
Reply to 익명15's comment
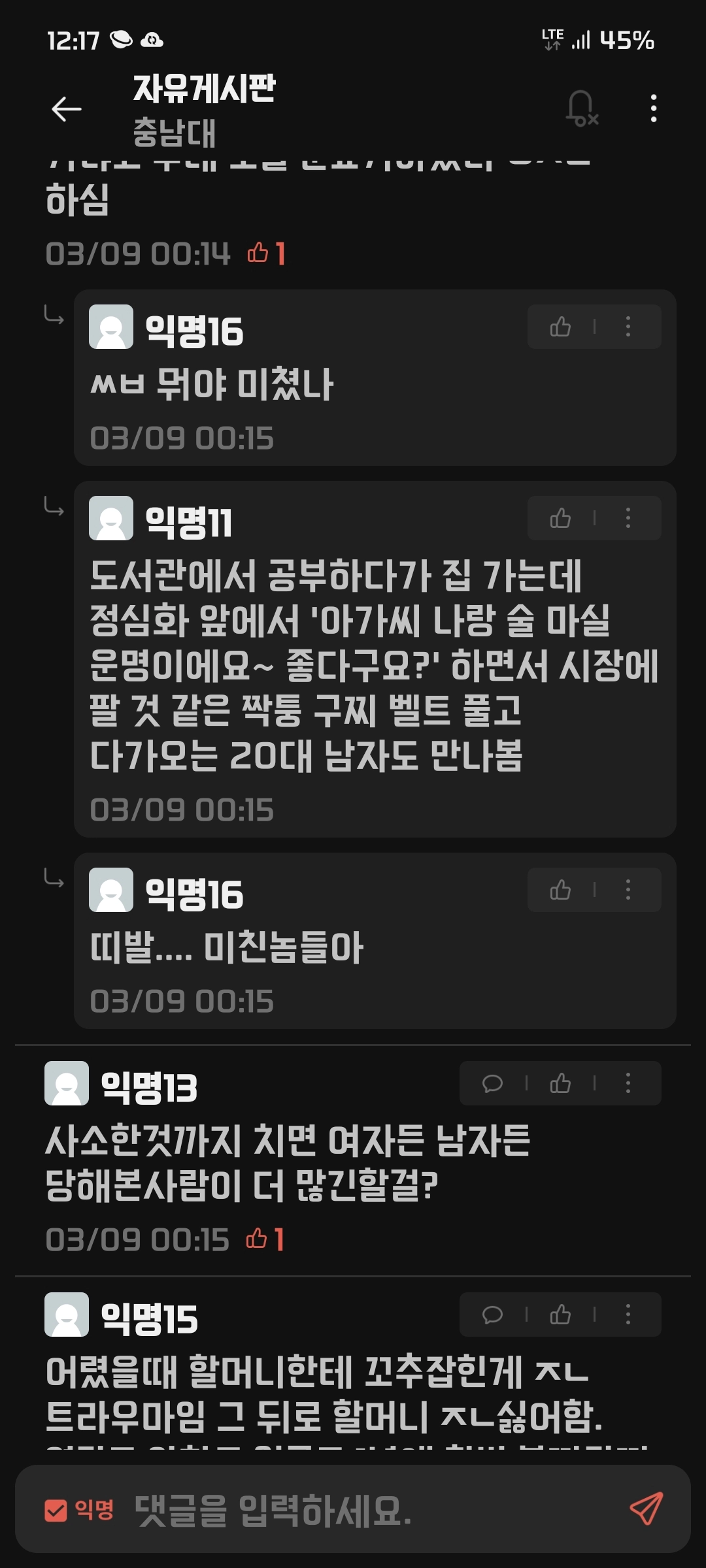(492, 1315)
